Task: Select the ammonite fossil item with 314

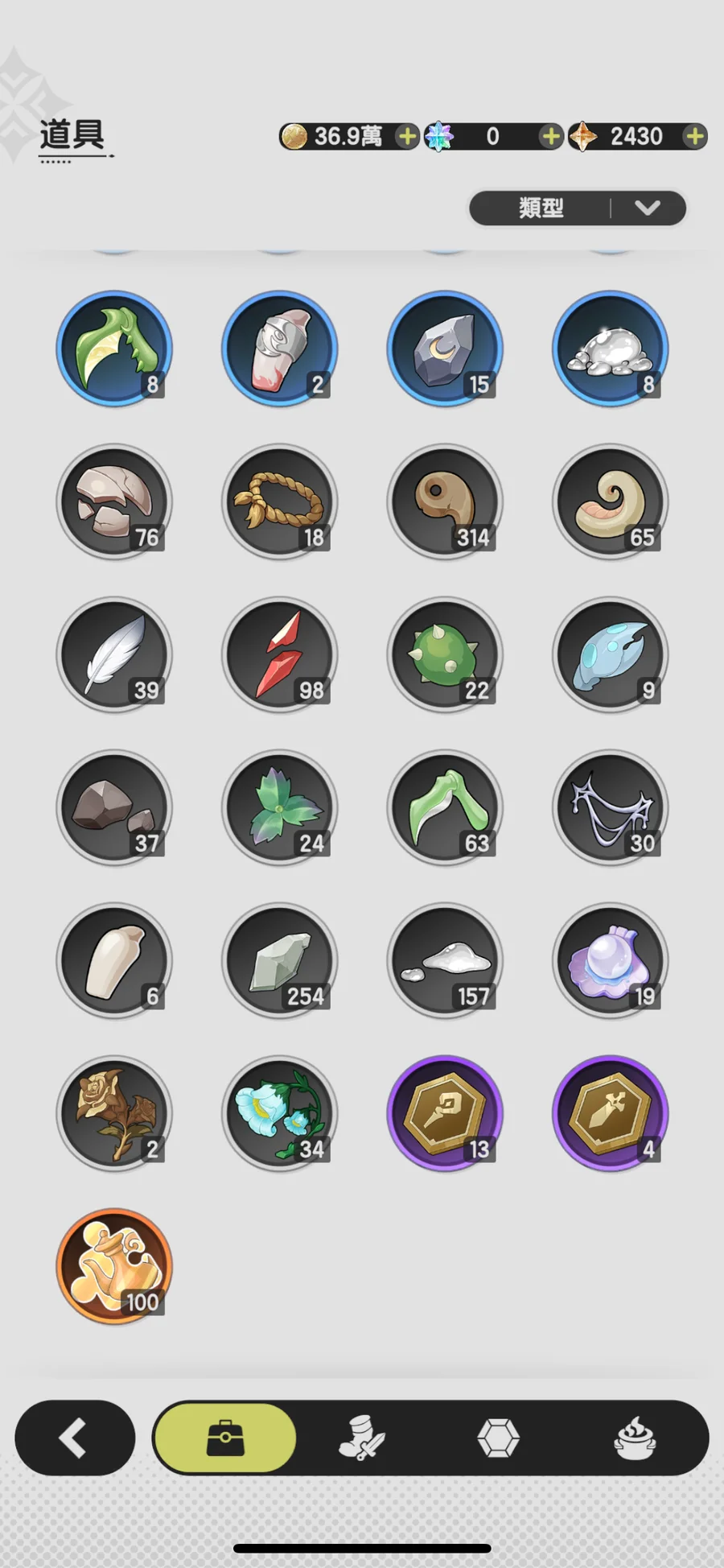Action: (x=445, y=502)
